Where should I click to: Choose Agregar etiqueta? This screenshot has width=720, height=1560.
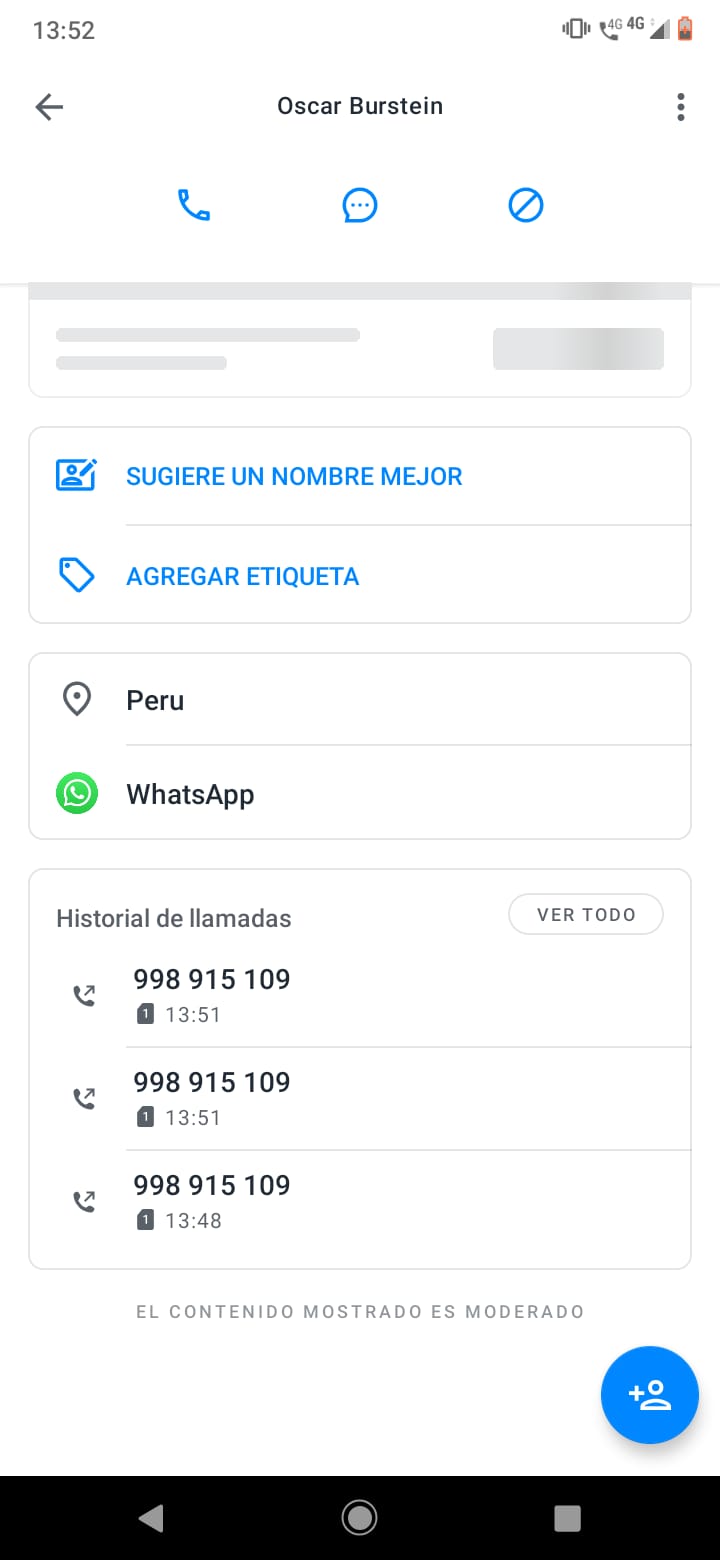pos(360,576)
